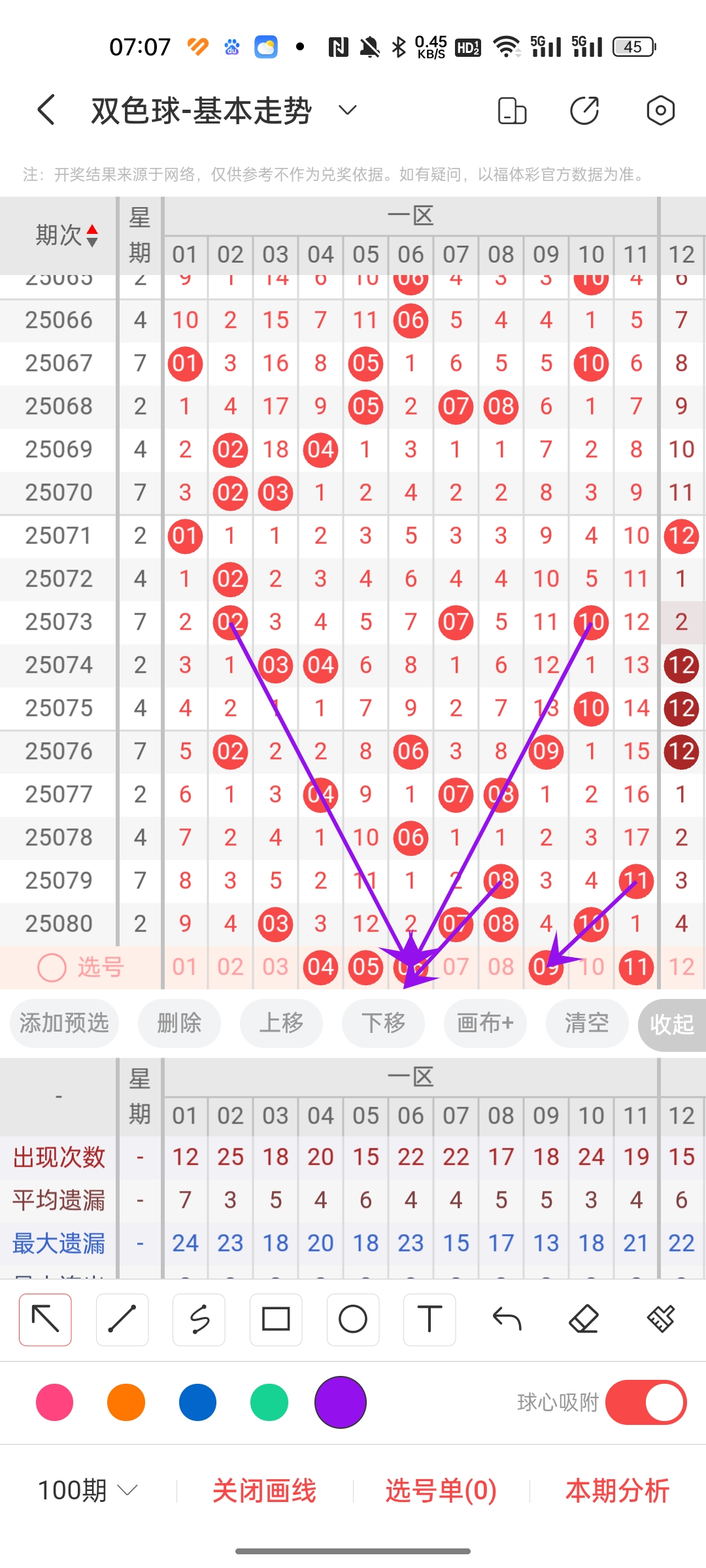The width and height of the screenshot is (706, 1568).
Task: Choose the rectangle drawing tool
Action: 276,1319
